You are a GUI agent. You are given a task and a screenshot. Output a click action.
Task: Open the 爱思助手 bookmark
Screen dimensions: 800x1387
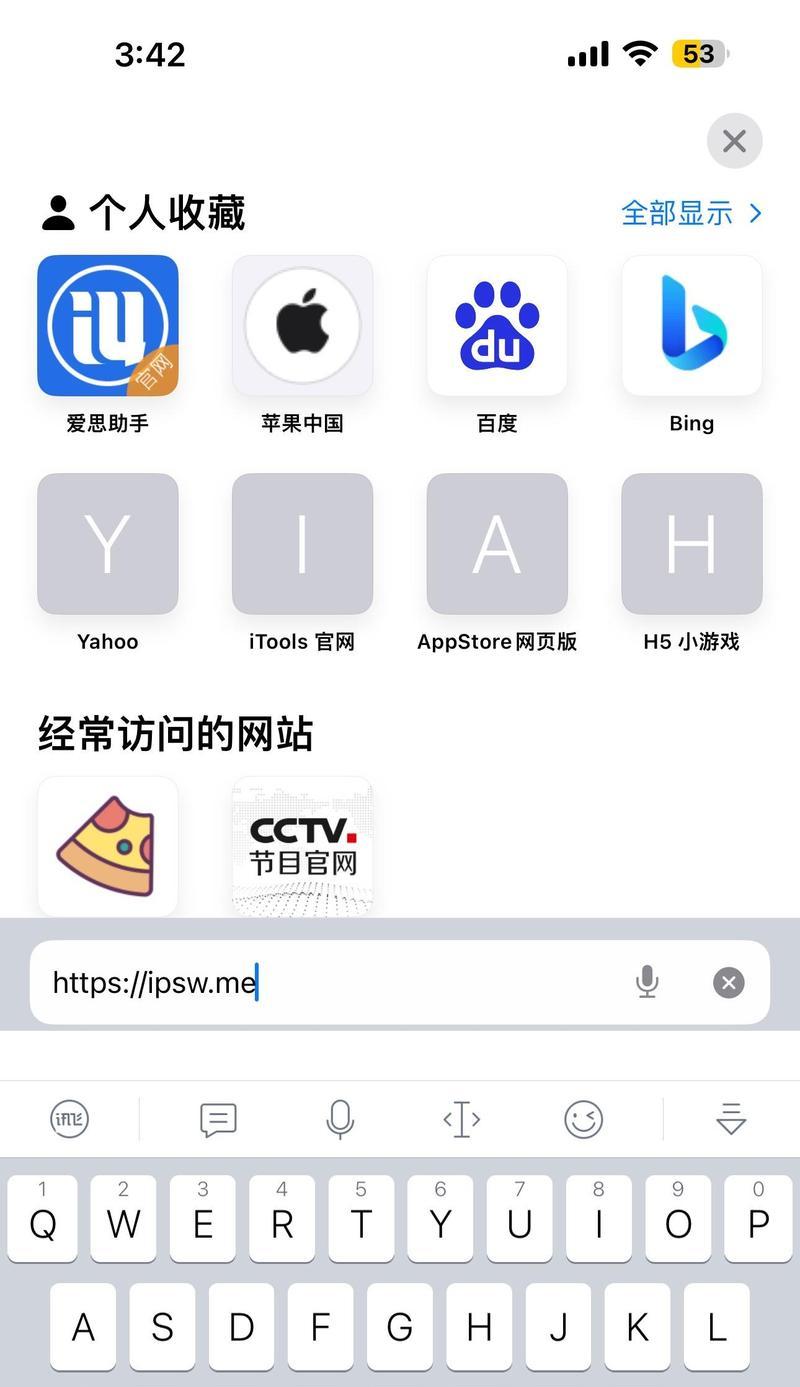[x=108, y=345]
